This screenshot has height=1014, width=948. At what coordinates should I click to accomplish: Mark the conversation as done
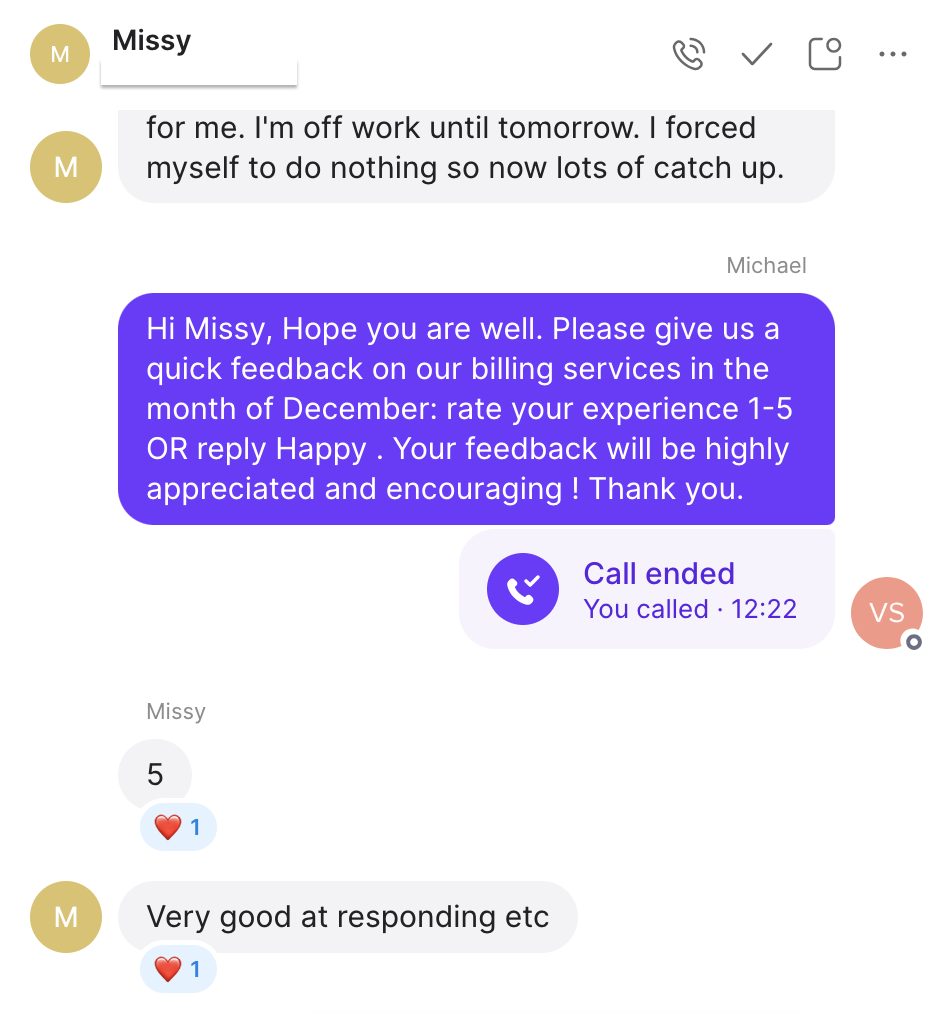[756, 54]
